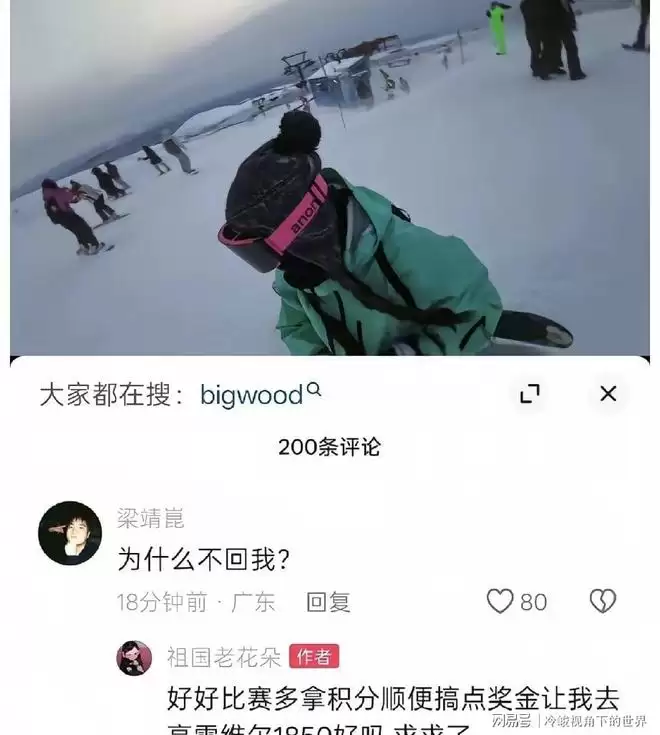
Task: Search the trending term bigwood
Action: click(259, 394)
